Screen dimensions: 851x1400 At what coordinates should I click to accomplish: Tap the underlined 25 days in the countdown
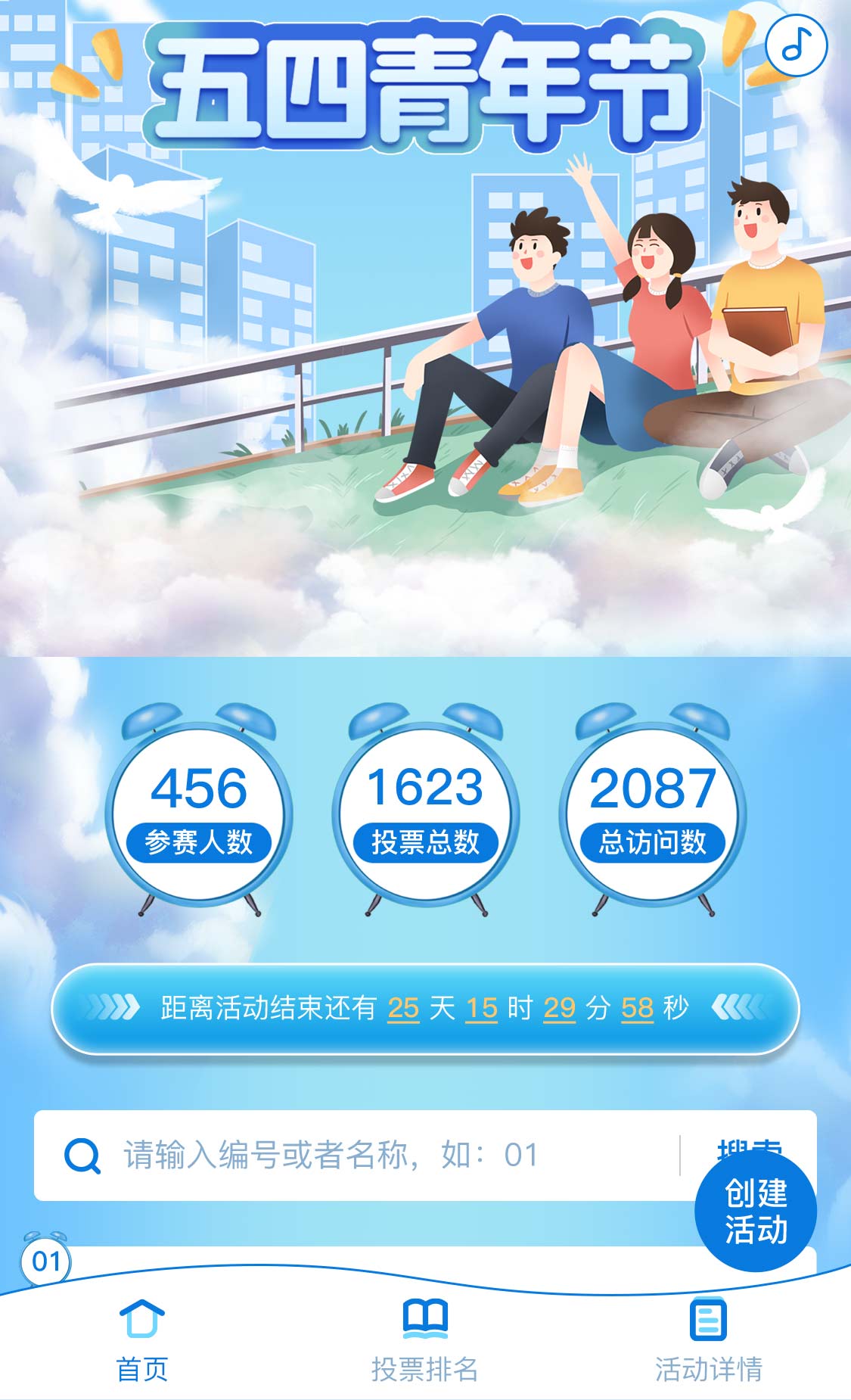[x=402, y=1008]
